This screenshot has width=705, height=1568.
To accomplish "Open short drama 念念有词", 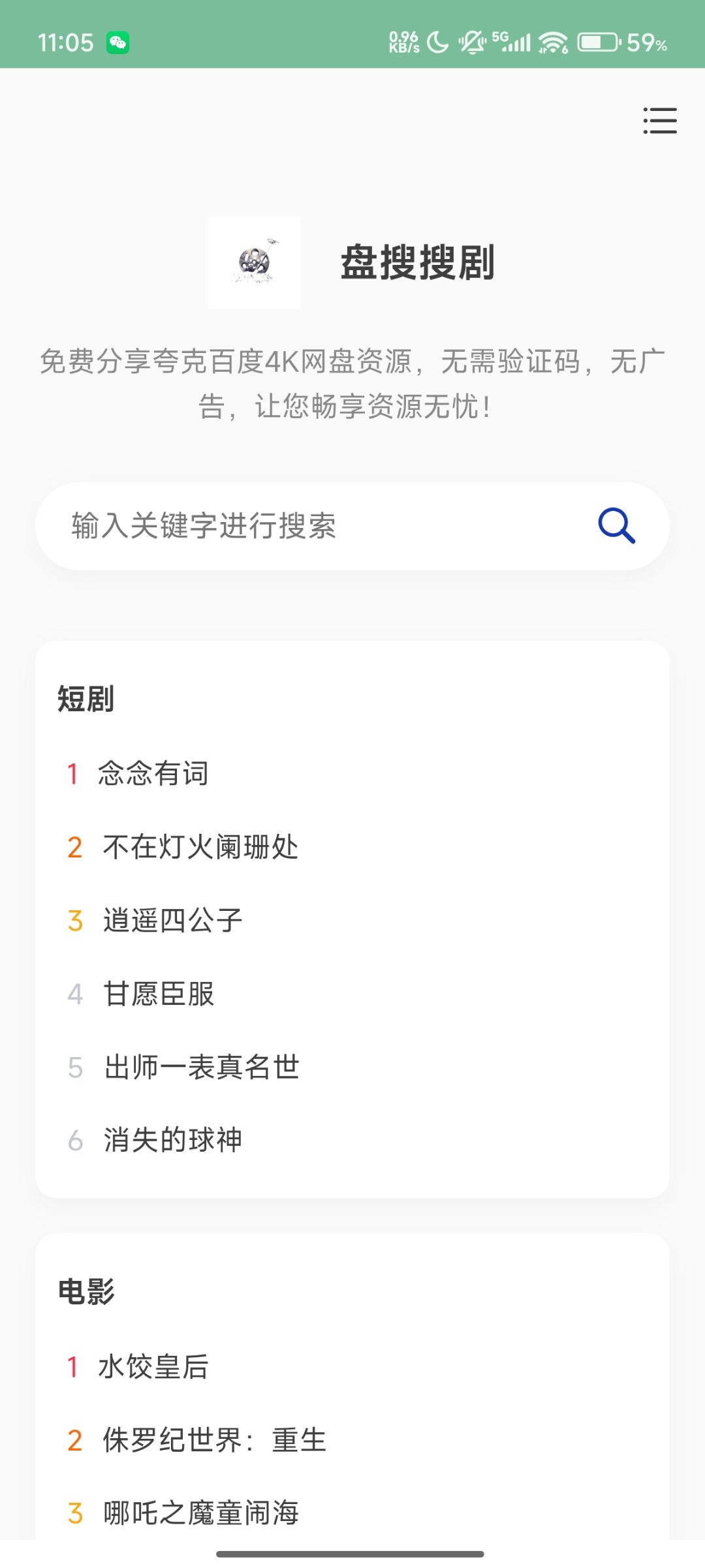I will click(153, 774).
